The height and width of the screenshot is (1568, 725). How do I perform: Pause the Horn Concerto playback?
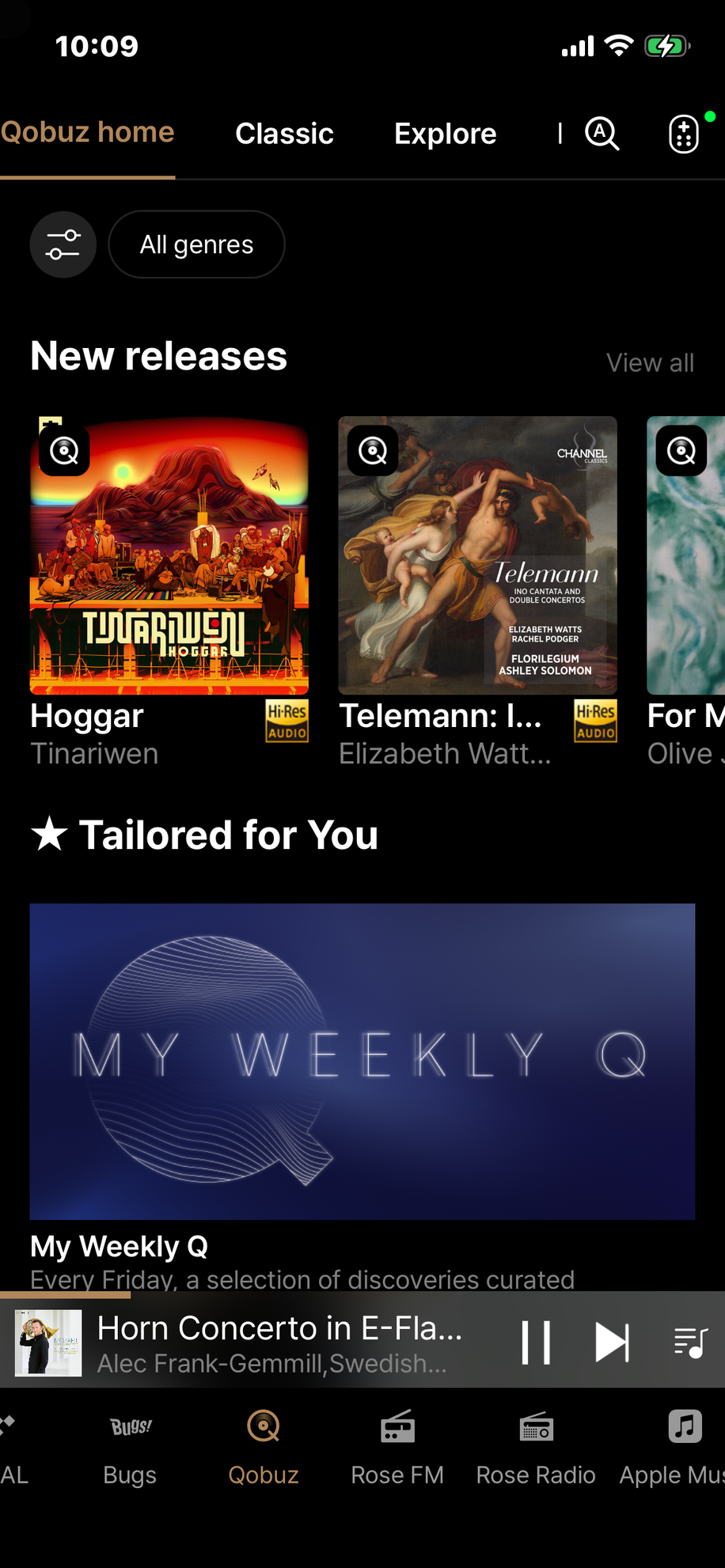[536, 1343]
